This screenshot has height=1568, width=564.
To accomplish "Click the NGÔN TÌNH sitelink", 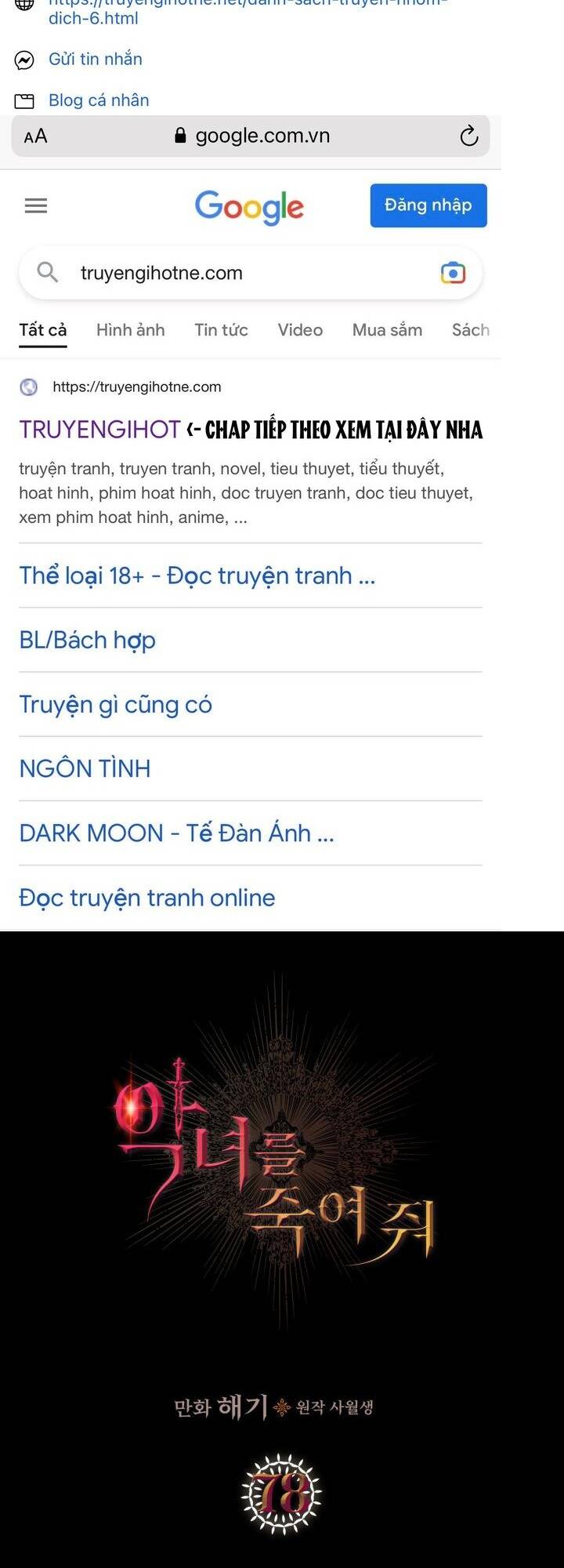I will (85, 768).
